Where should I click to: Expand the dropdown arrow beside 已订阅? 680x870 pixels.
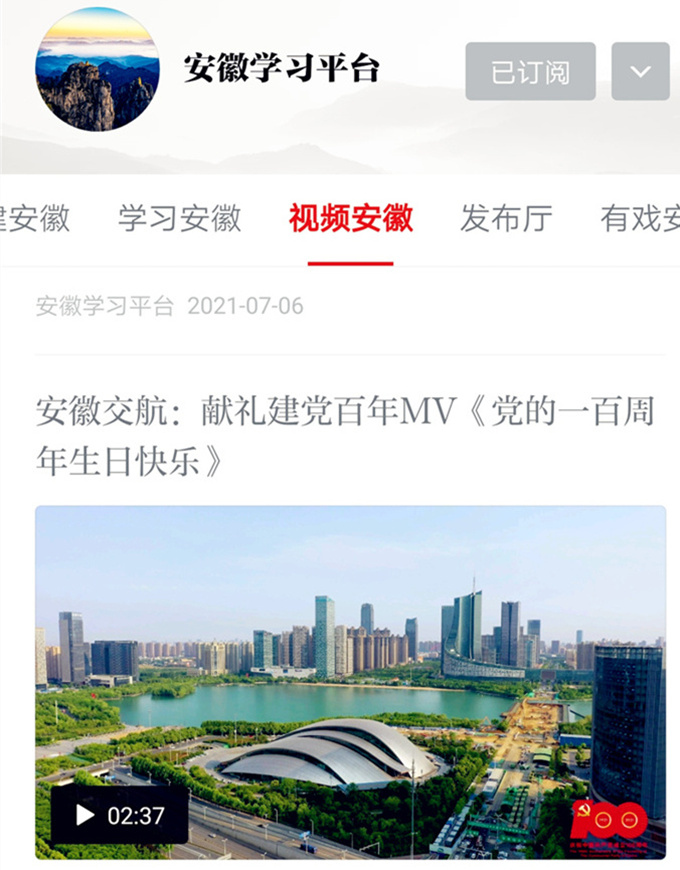pos(640,71)
